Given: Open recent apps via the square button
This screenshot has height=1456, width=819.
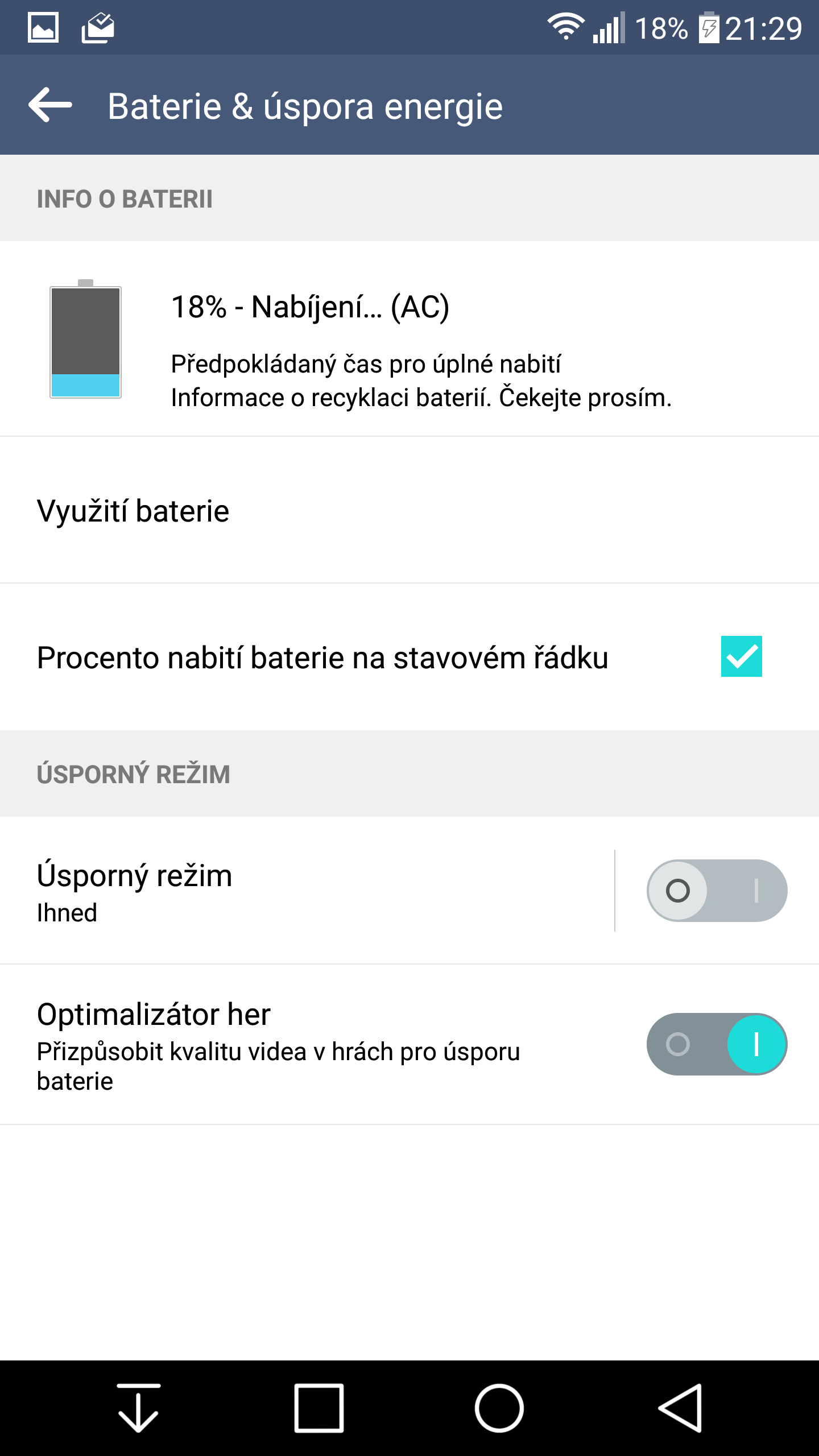Looking at the screenshot, I should (x=319, y=1408).
